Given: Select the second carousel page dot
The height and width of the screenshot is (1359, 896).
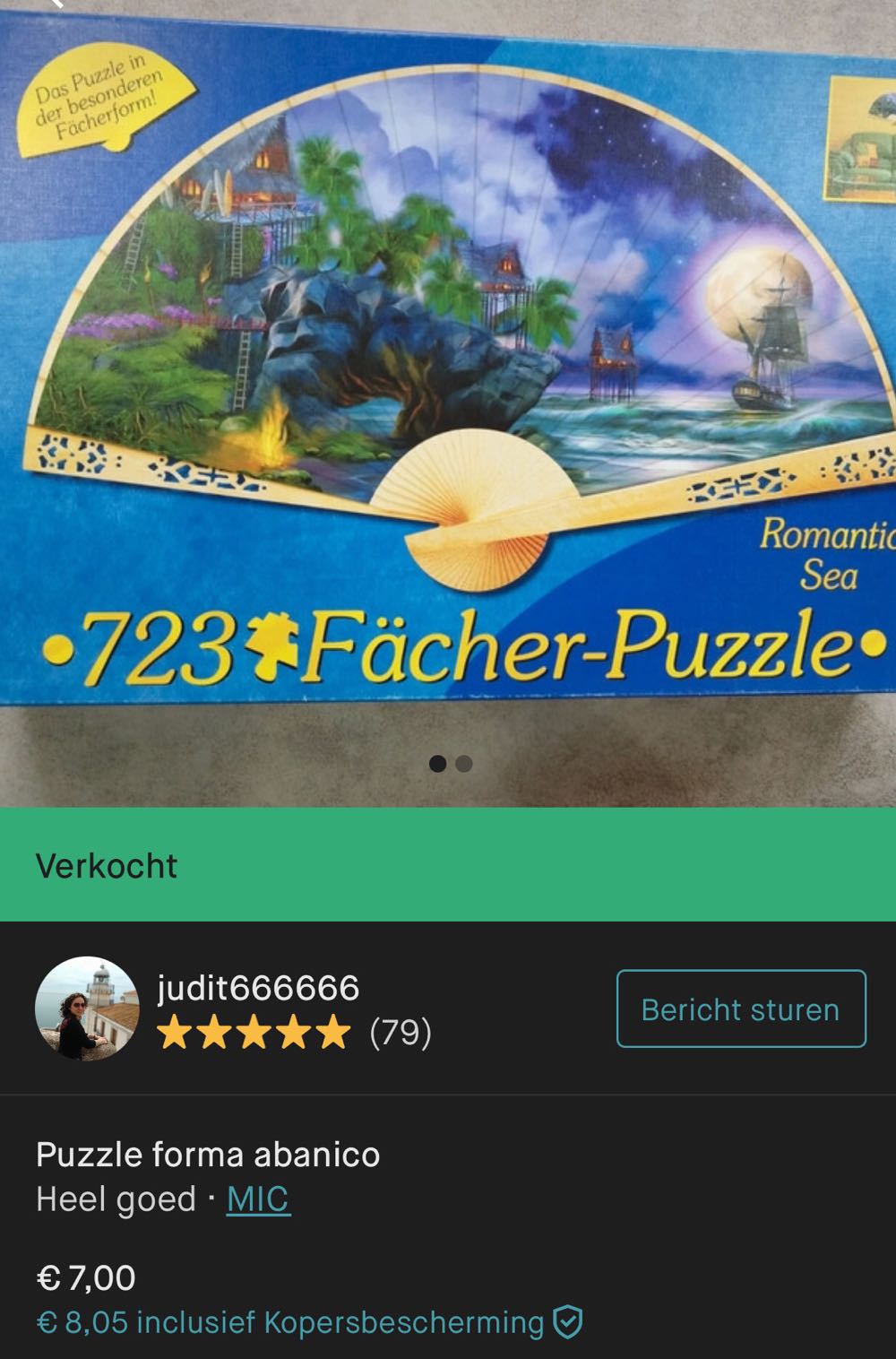Looking at the screenshot, I should (466, 764).
